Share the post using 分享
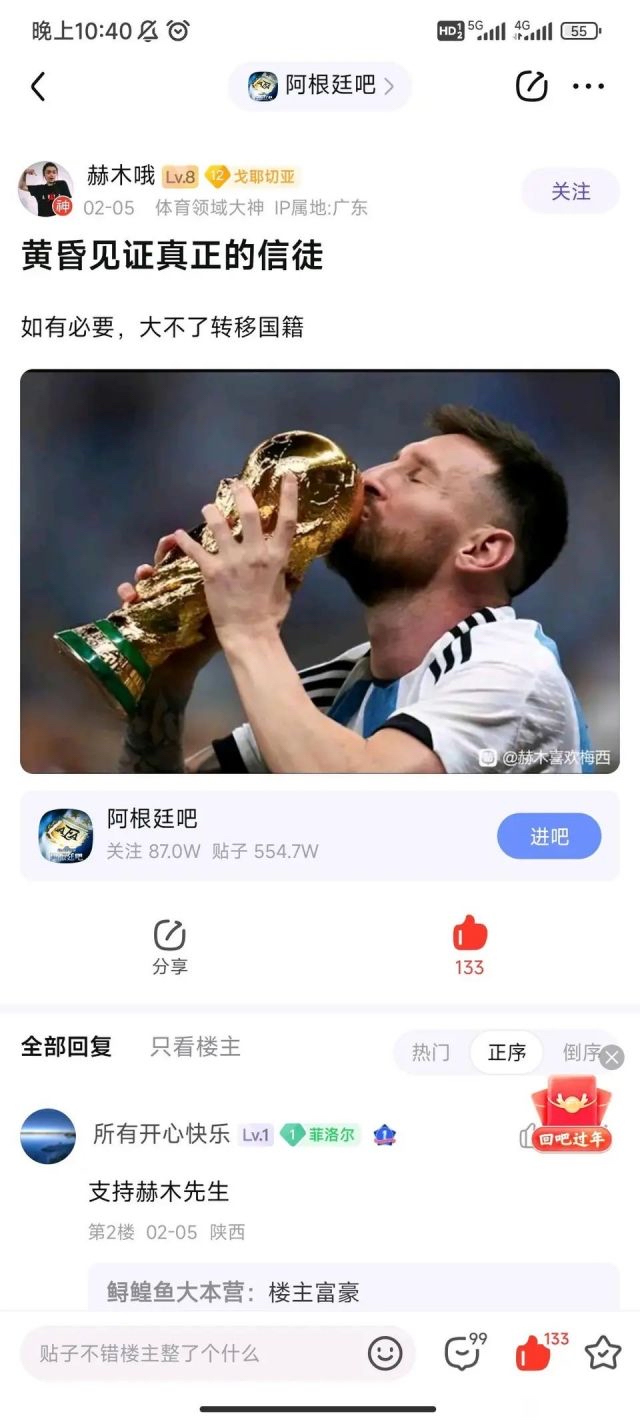This screenshot has width=640, height=1422. [170, 947]
